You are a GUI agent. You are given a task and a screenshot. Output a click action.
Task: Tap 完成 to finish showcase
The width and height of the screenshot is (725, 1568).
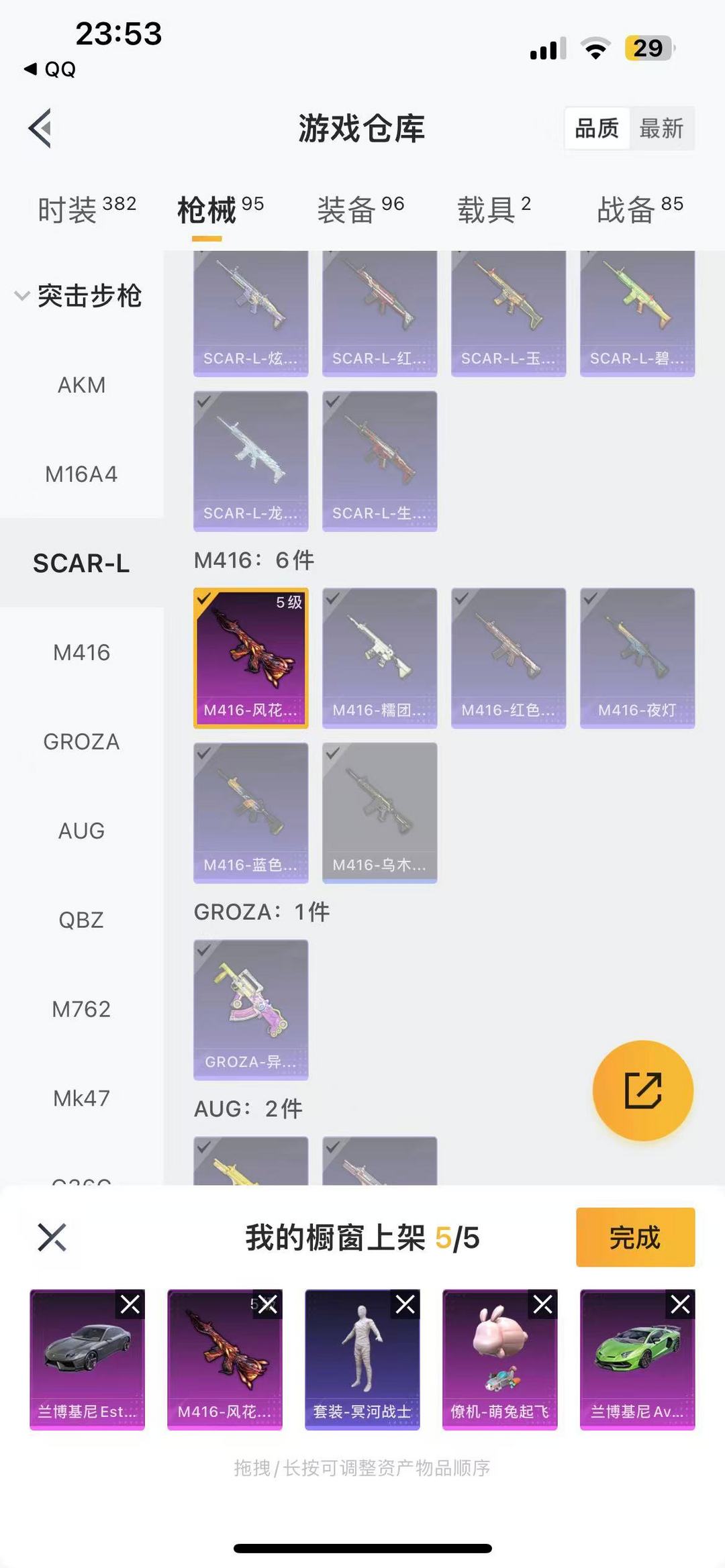634,1237
